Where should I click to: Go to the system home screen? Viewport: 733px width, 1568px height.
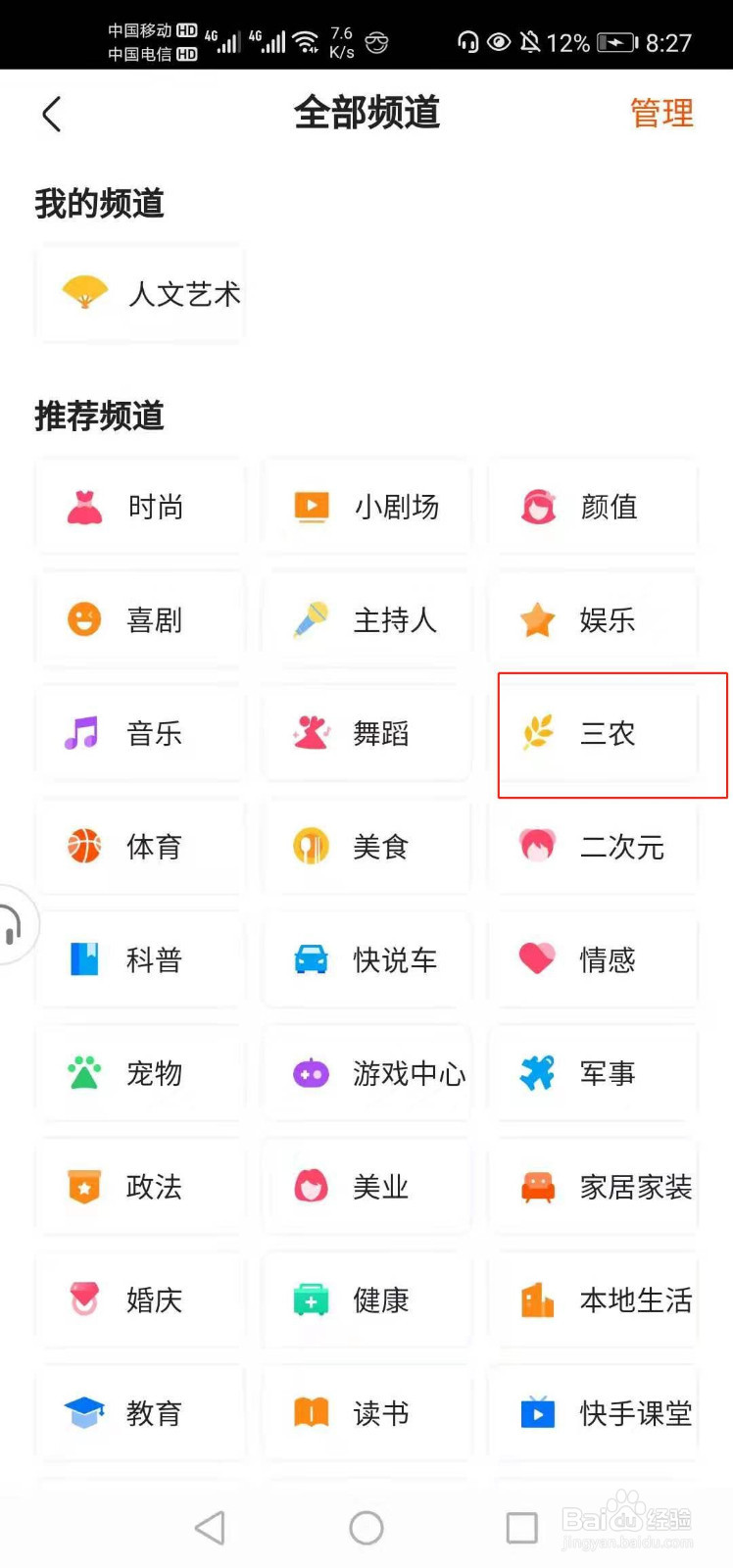coord(366,1528)
